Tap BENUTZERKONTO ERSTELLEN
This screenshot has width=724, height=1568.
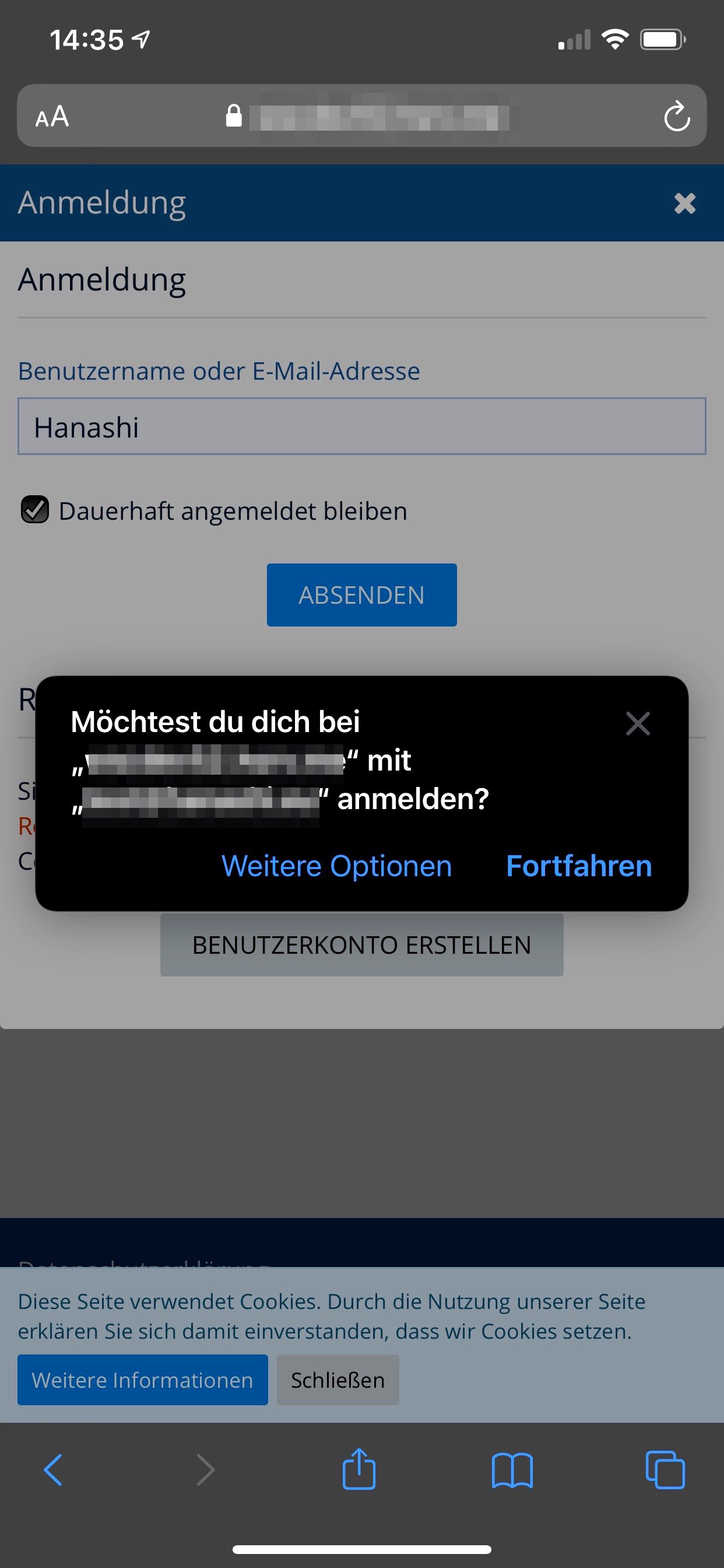click(x=361, y=944)
